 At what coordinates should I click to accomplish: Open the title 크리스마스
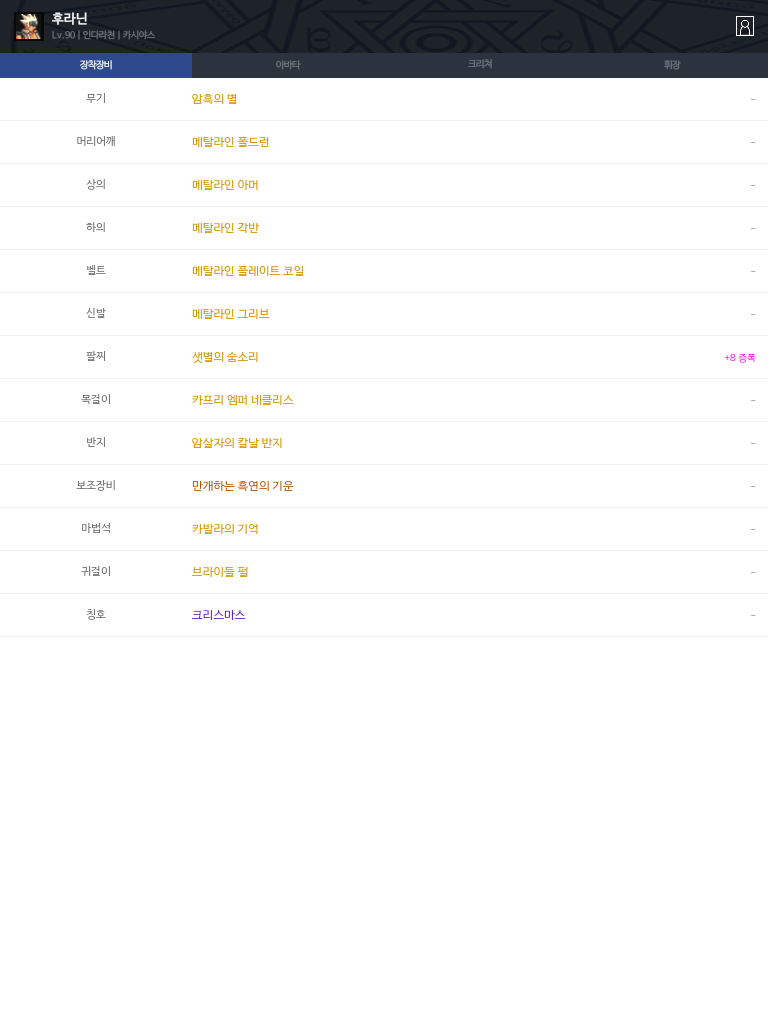218,615
